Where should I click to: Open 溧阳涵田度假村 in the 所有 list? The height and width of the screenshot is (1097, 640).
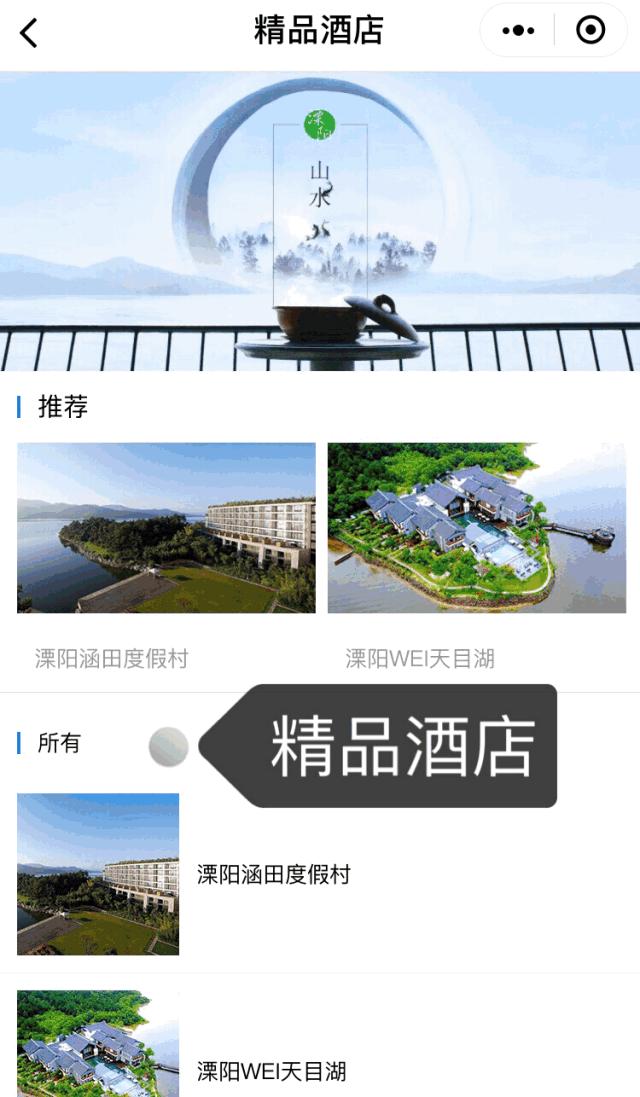(320, 874)
